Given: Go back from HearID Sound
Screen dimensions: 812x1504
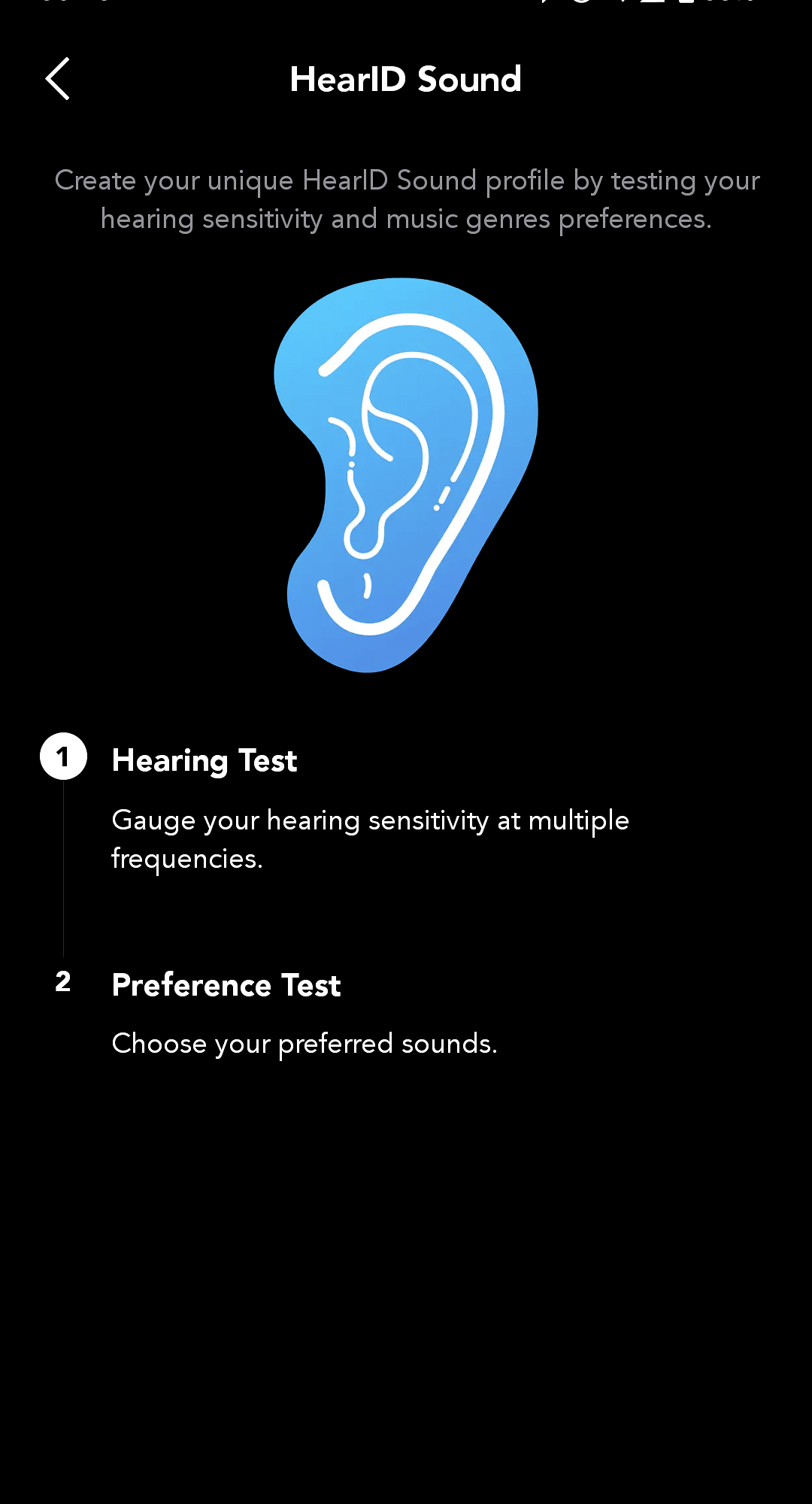Looking at the screenshot, I should click(58, 79).
